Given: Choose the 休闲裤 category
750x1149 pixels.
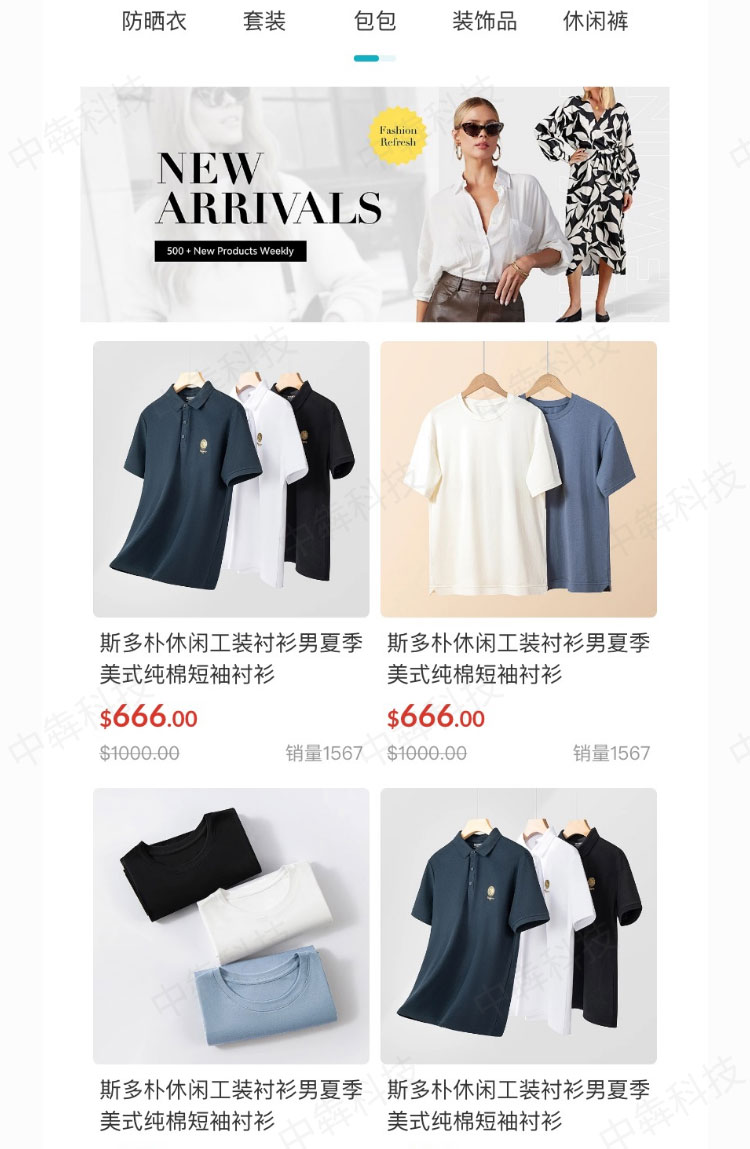Looking at the screenshot, I should [595, 21].
